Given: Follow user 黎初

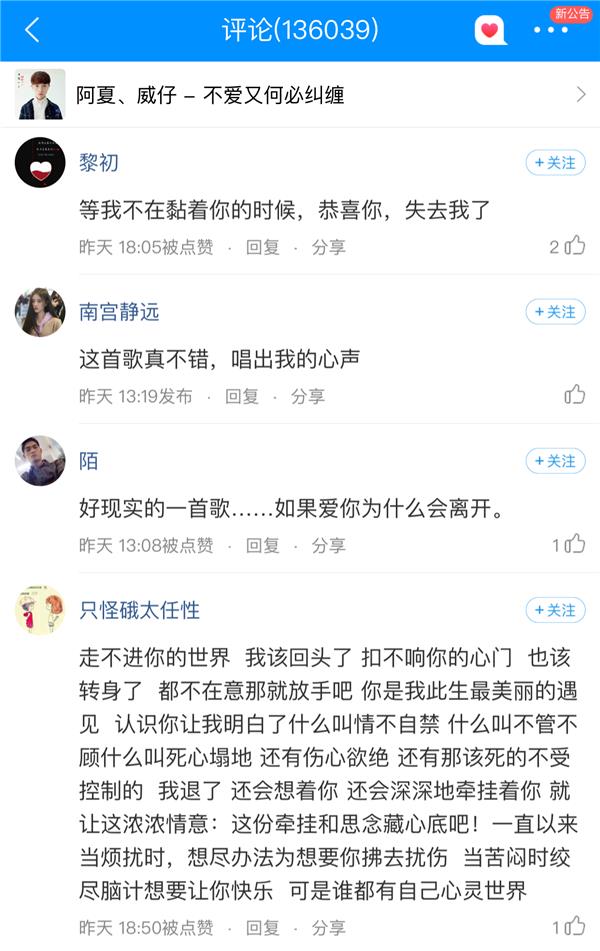Looking at the screenshot, I should coord(555,163).
